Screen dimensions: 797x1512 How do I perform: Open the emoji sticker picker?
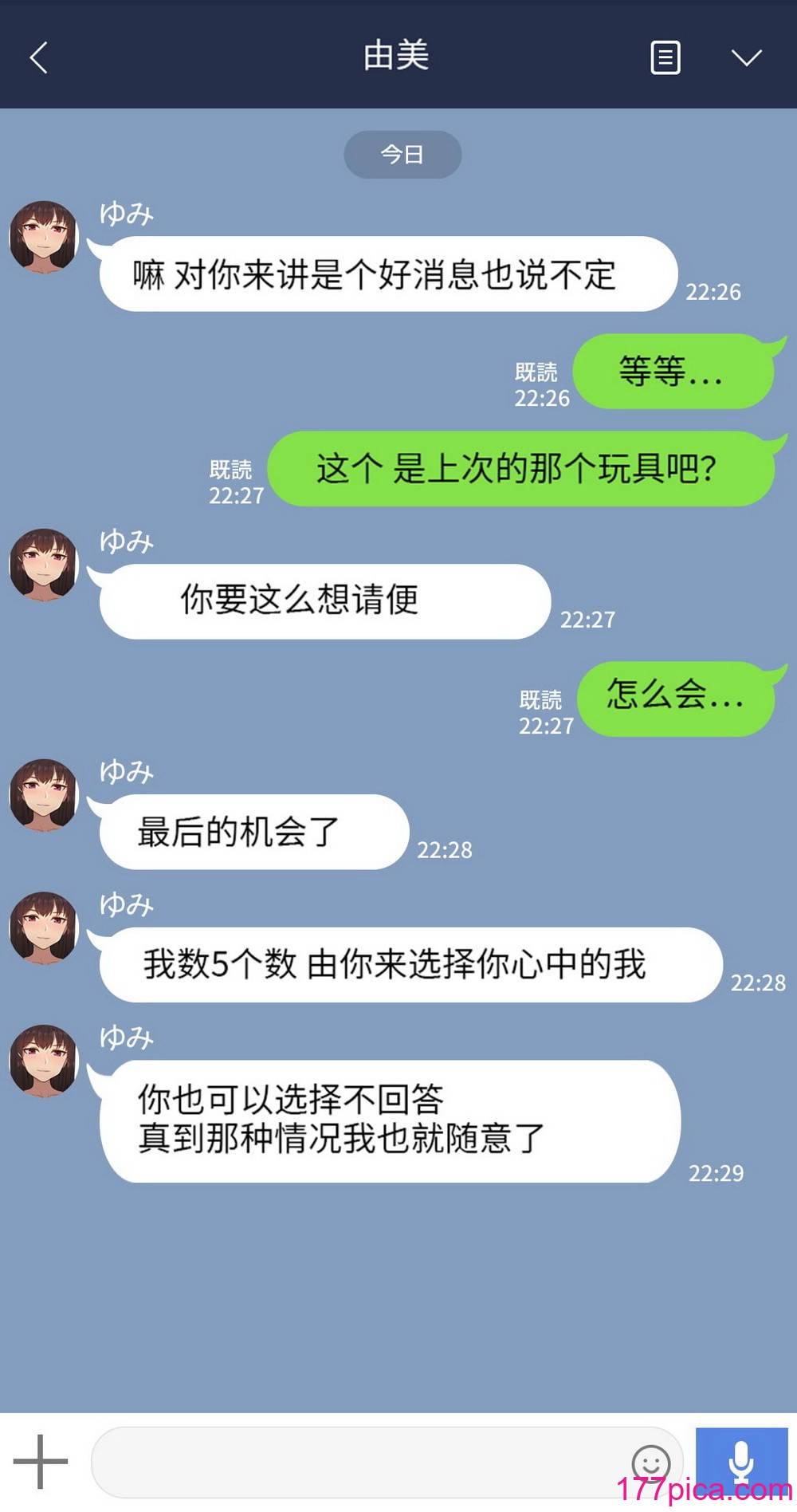pos(650,1463)
